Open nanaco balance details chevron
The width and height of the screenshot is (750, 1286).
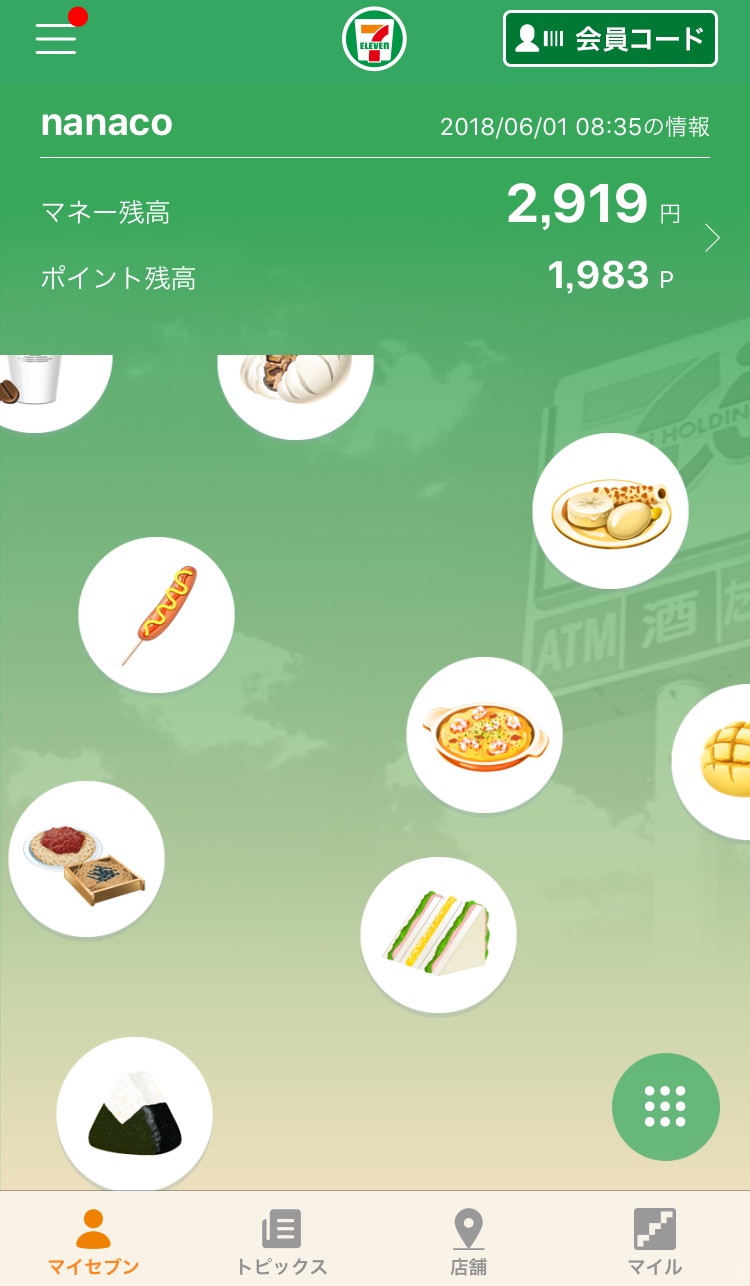(711, 238)
